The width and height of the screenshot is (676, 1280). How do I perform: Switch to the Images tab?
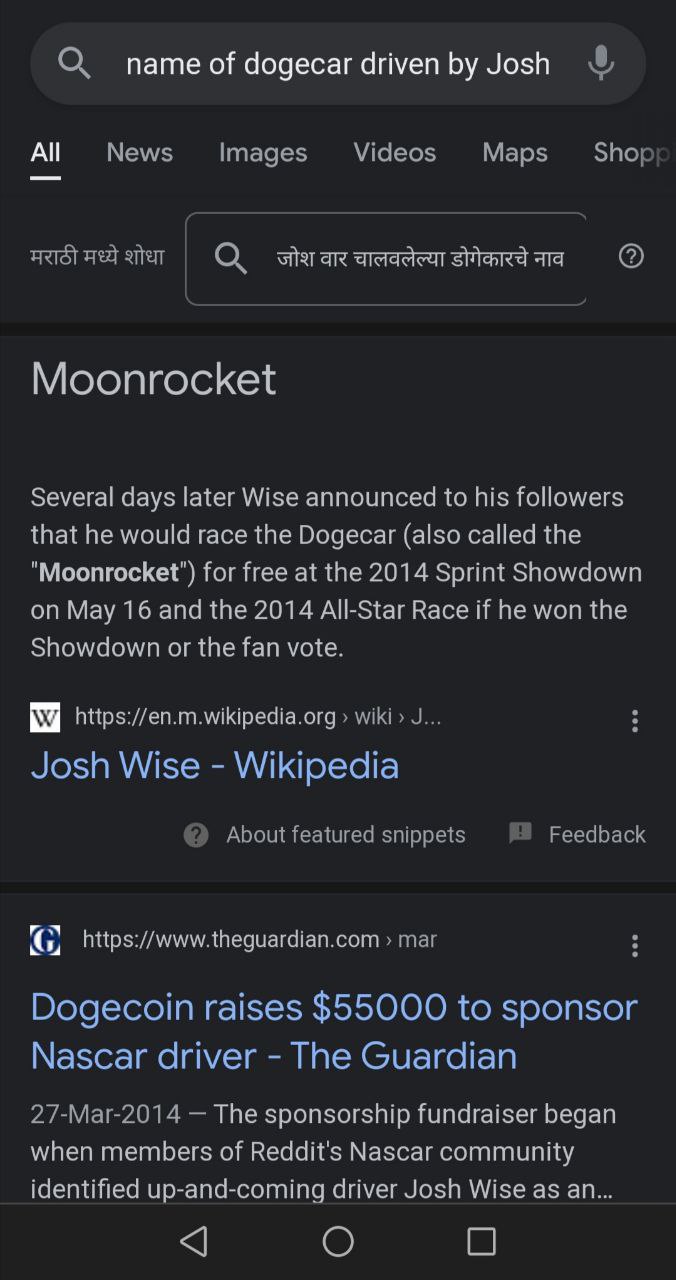click(x=263, y=152)
